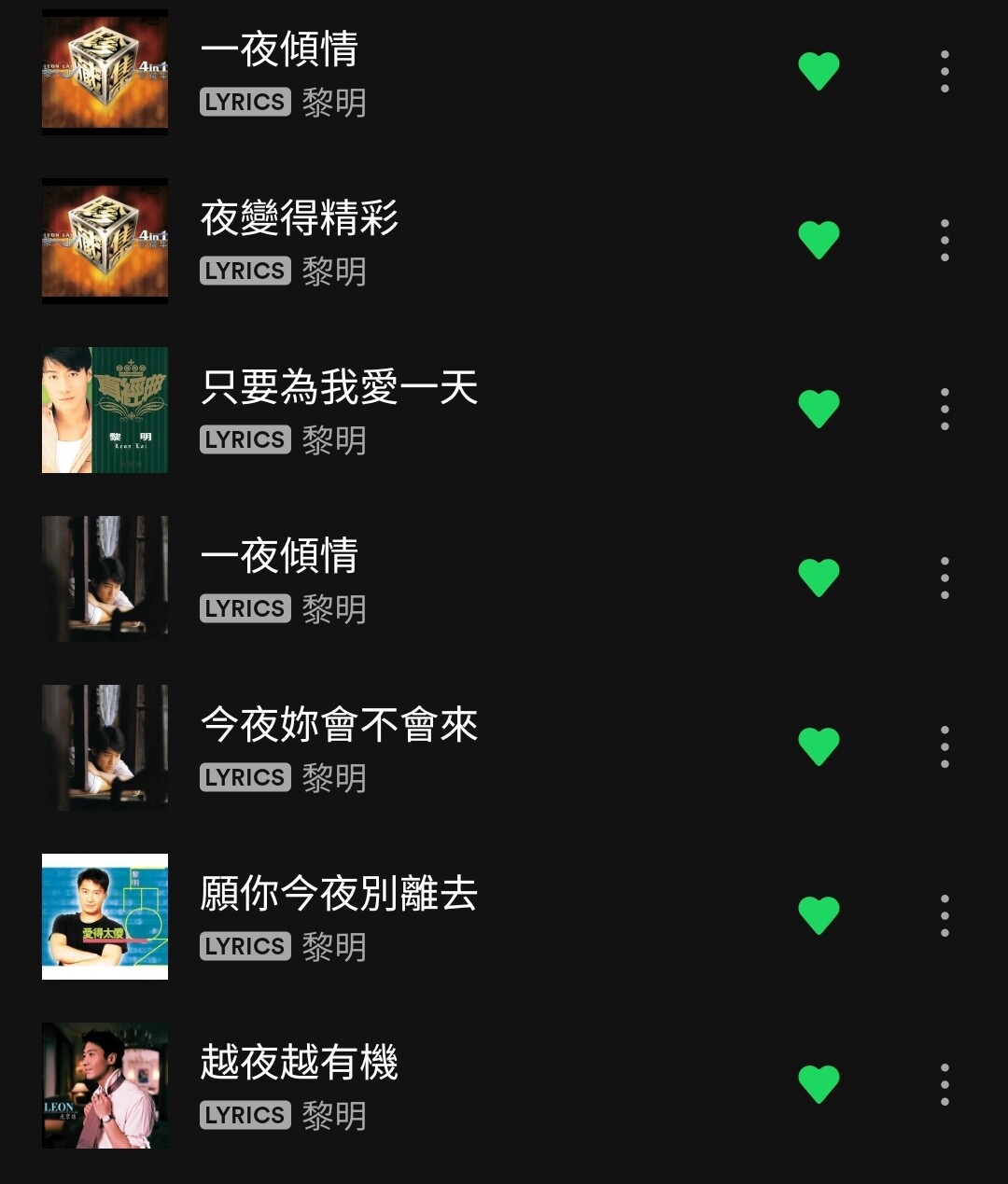
Task: Play 今夜妳會不會來 by 黎明
Action: click(339, 726)
